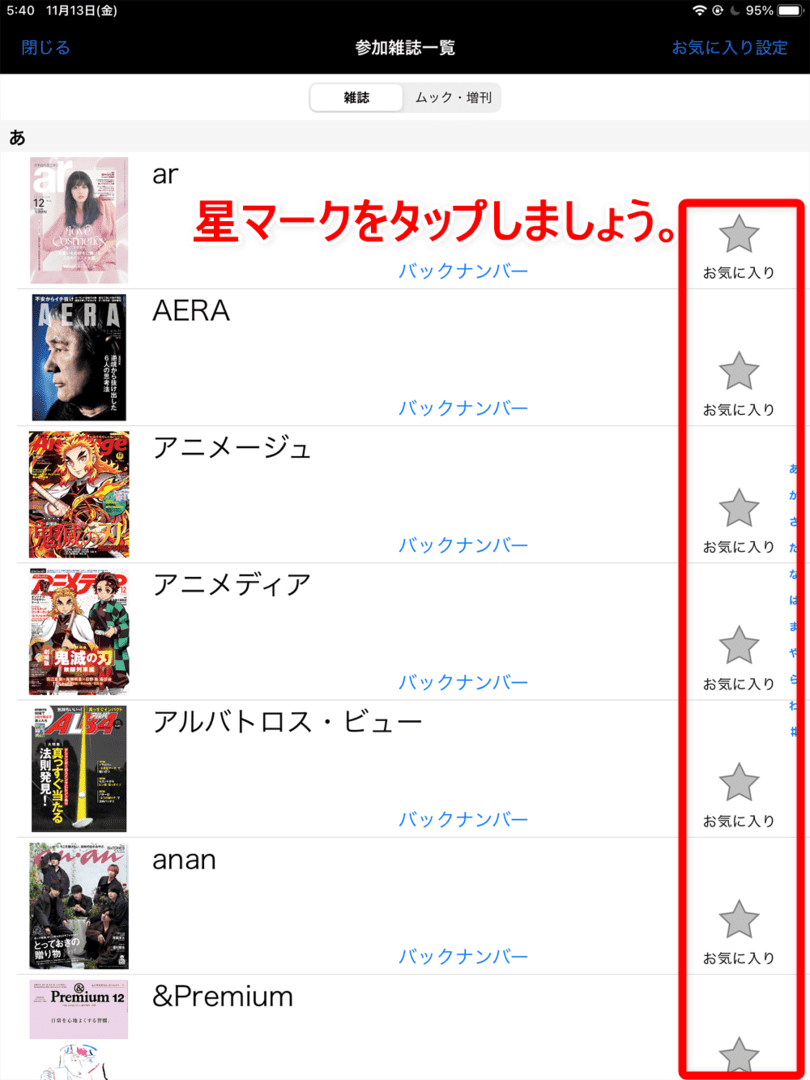The height and width of the screenshot is (1080, 810).
Task: Open the ar back numbers link
Action: (463, 271)
